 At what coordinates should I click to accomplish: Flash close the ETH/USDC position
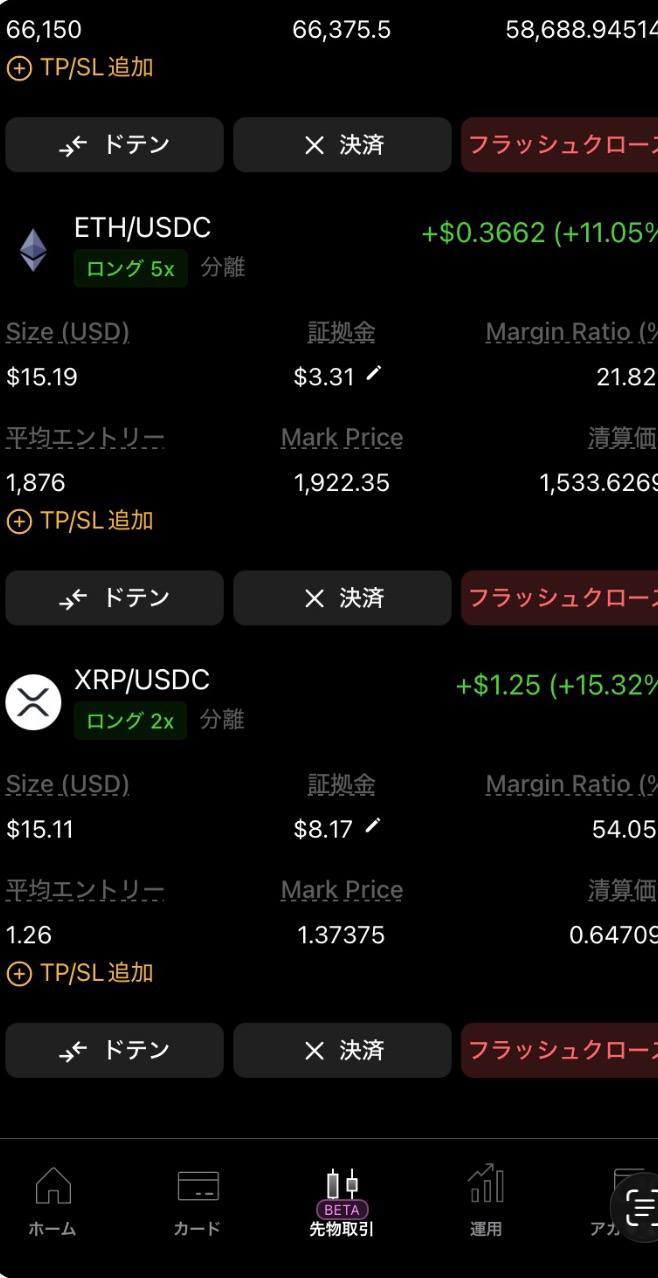(560, 597)
